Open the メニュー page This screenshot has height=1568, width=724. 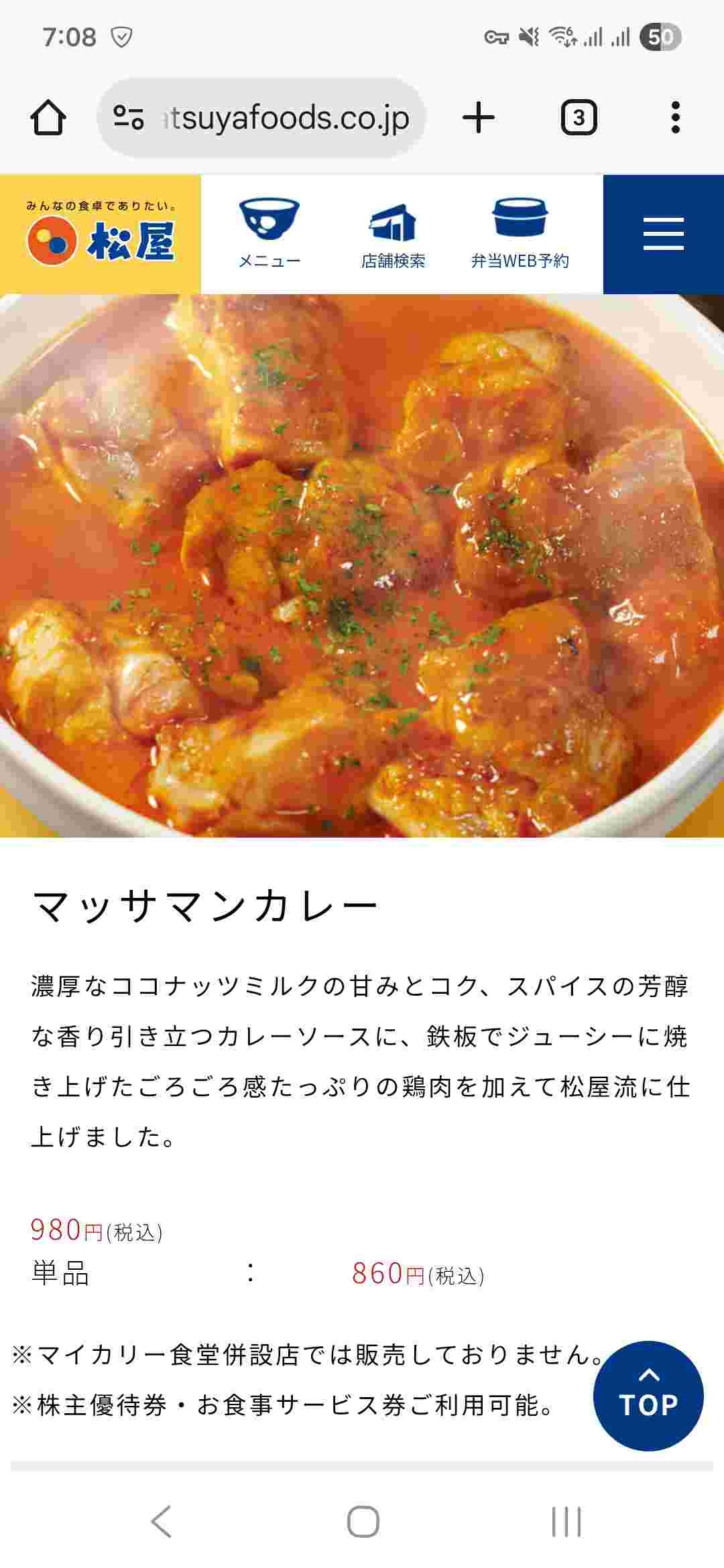pyautogui.click(x=269, y=235)
